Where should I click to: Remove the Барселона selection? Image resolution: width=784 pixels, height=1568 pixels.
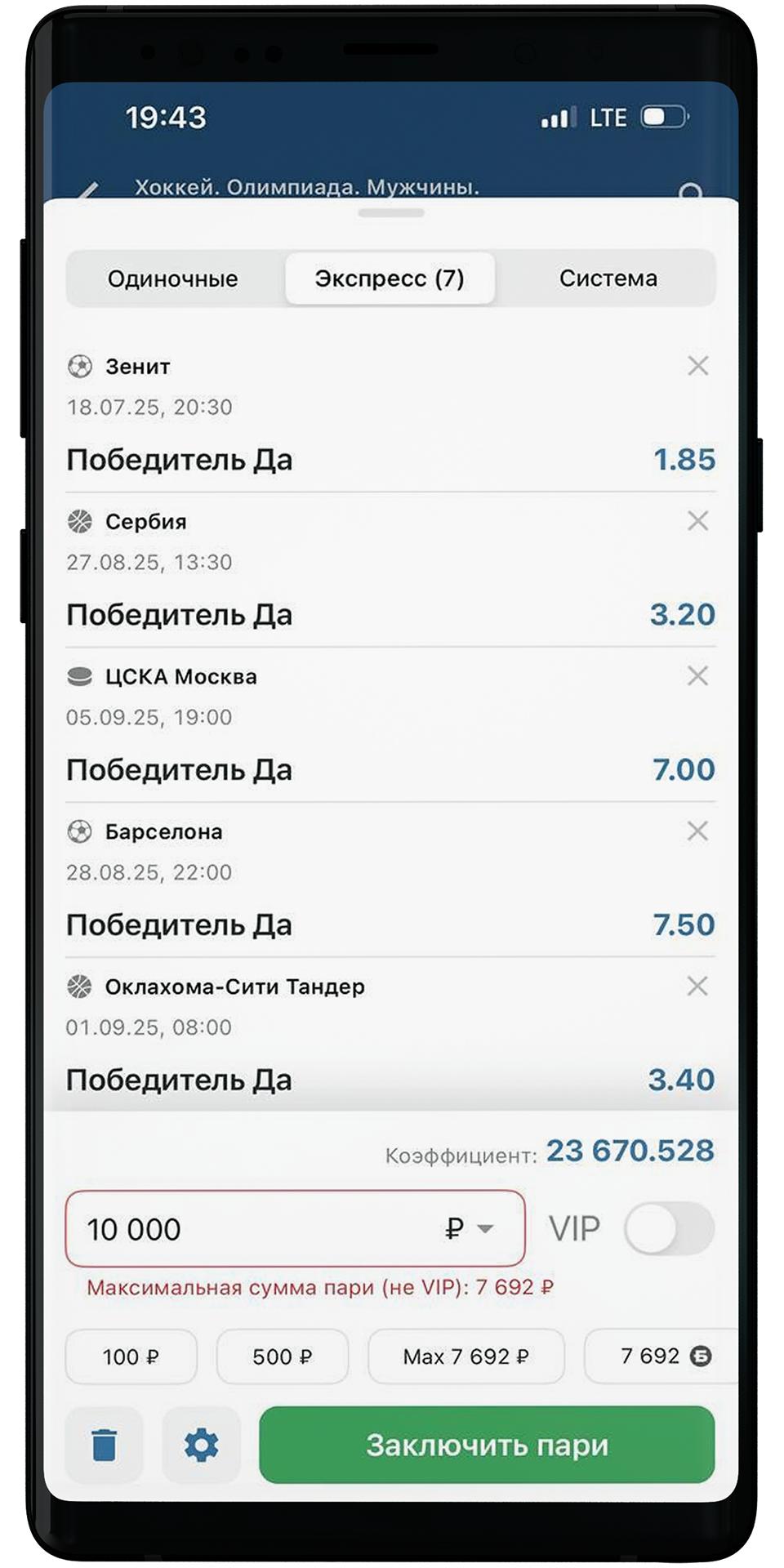(x=697, y=831)
